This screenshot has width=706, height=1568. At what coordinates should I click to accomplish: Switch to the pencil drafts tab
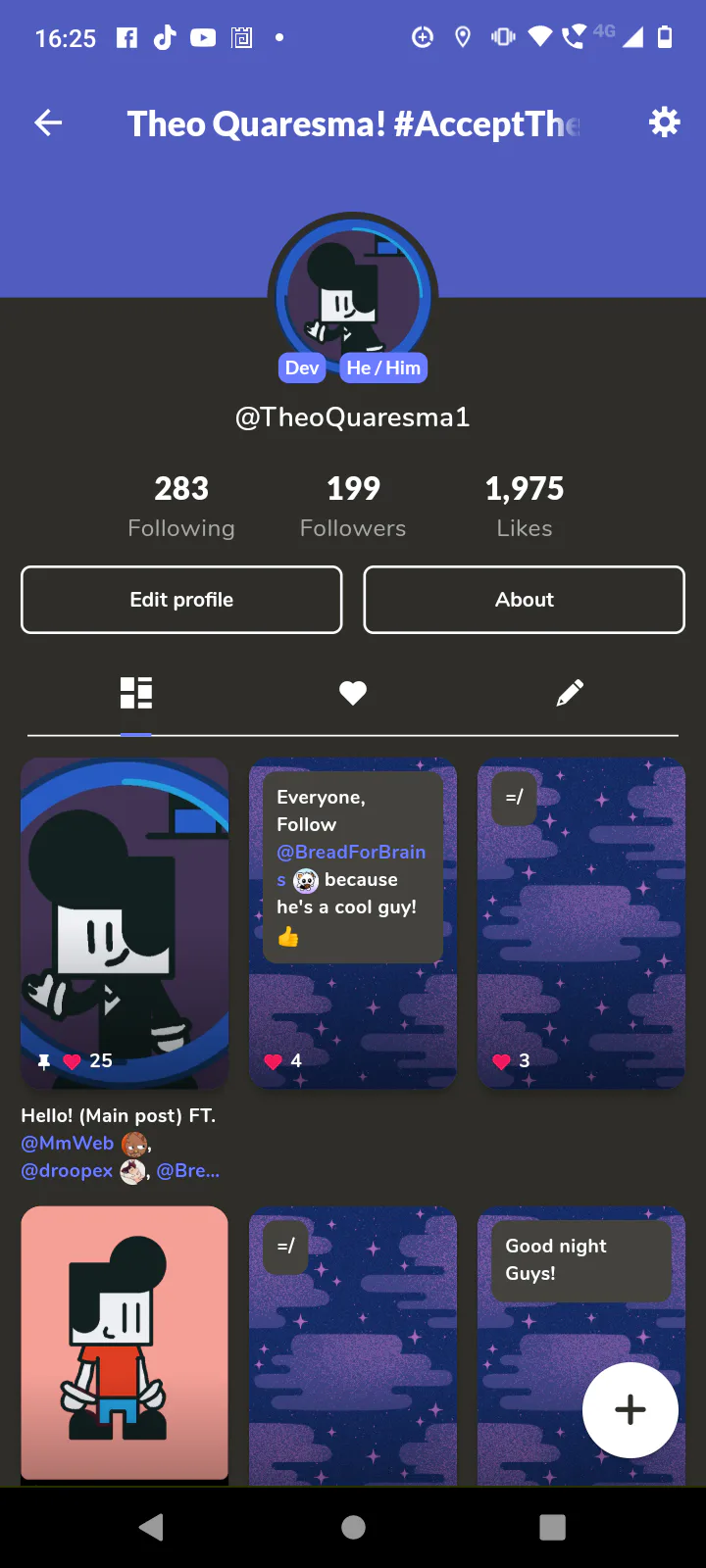(x=570, y=693)
